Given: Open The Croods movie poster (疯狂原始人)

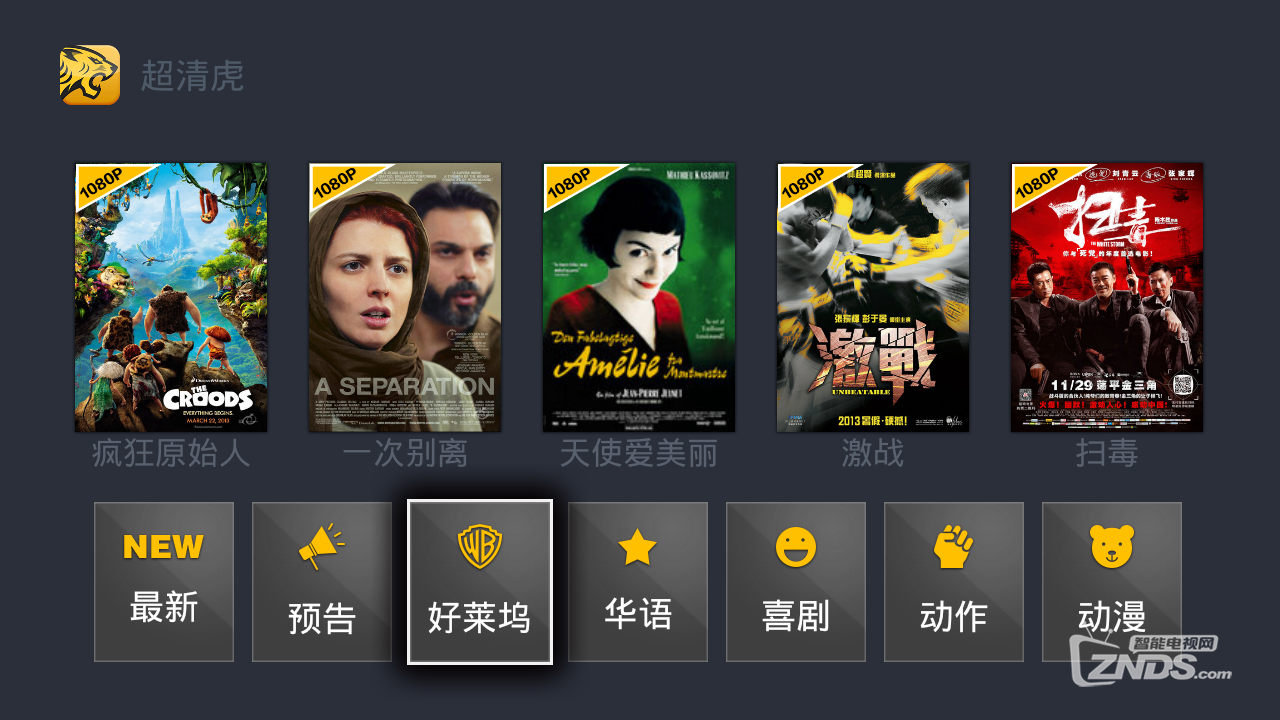Looking at the screenshot, I should pyautogui.click(x=171, y=297).
